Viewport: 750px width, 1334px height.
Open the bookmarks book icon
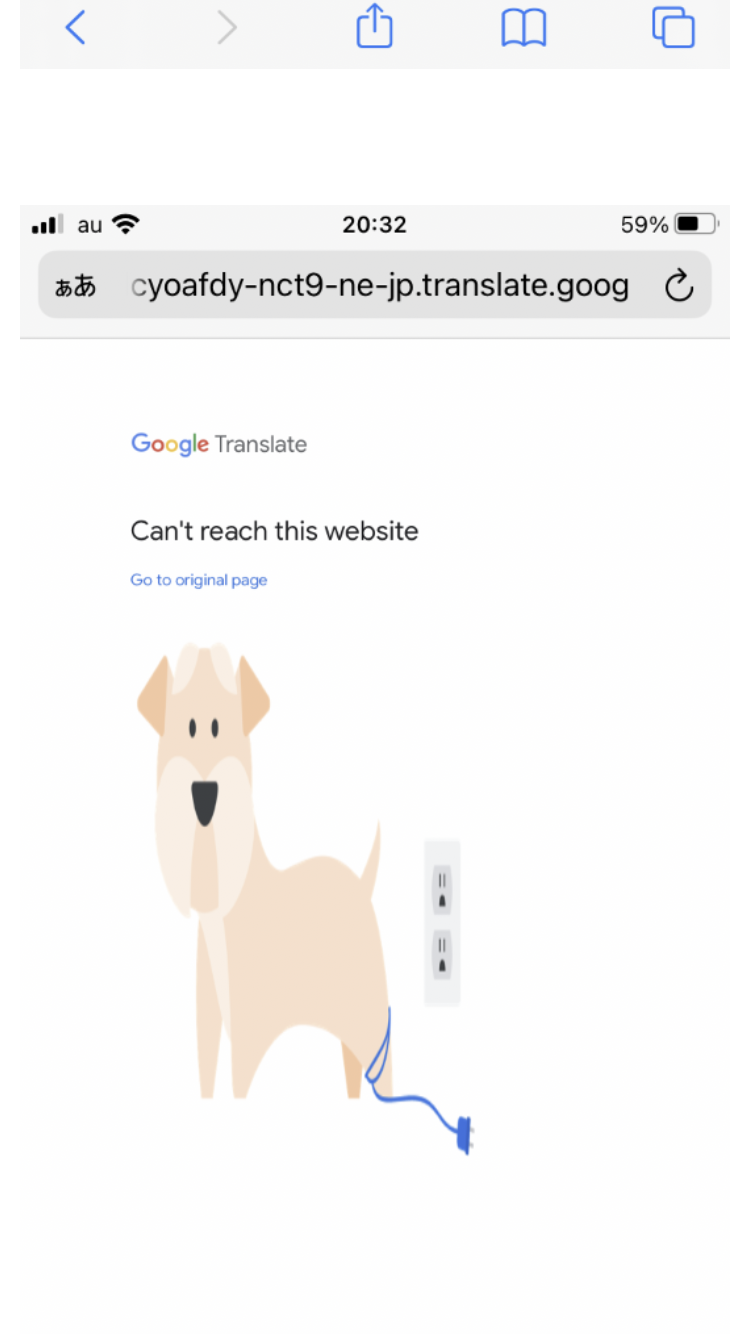coord(524,28)
